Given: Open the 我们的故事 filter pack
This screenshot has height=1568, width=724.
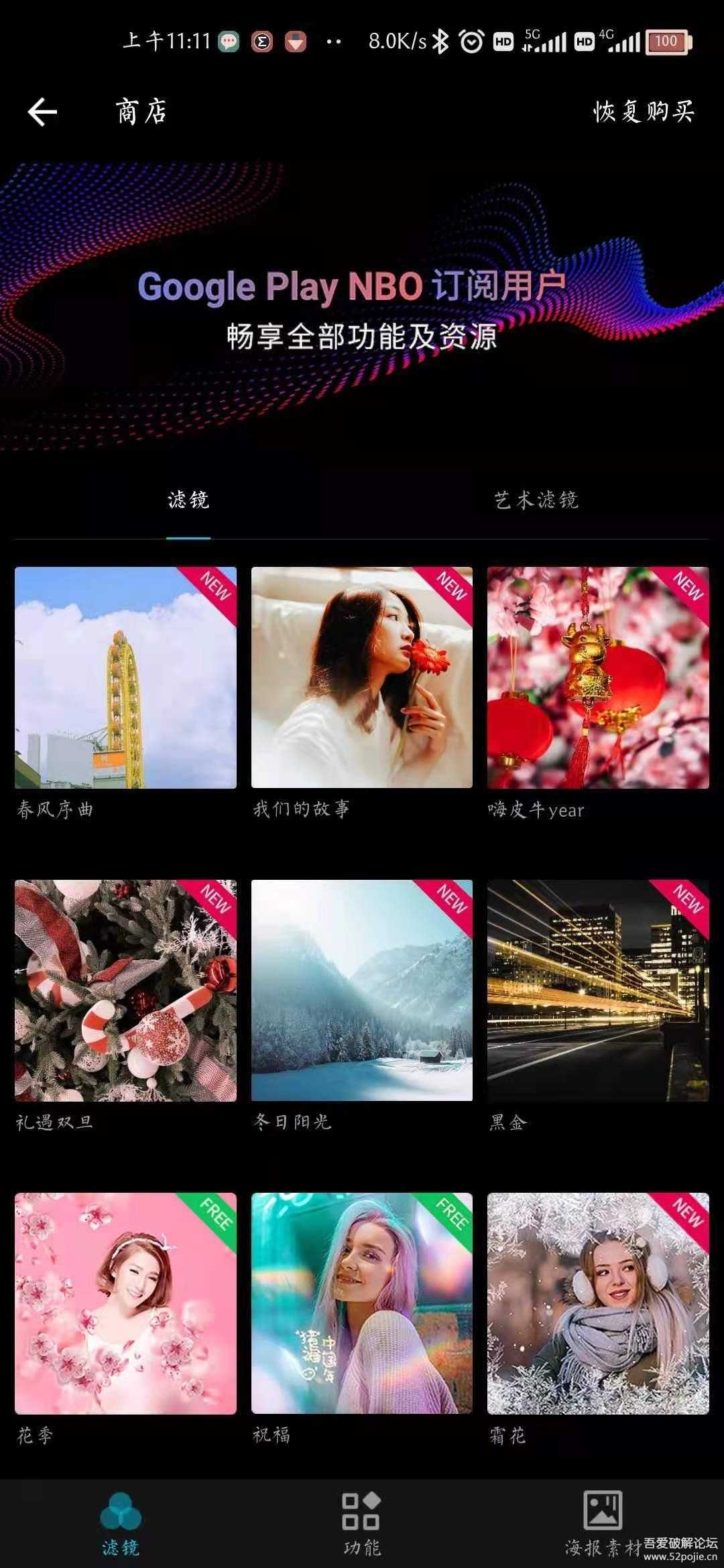Looking at the screenshot, I should click(x=362, y=677).
